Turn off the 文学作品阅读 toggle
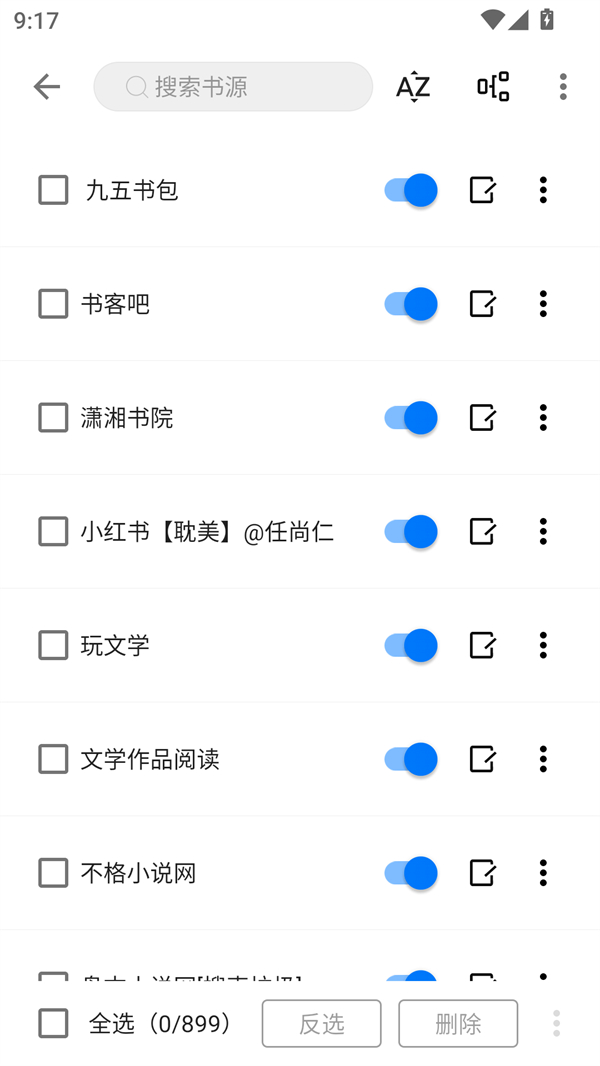This screenshot has height=1066, width=600. click(x=410, y=759)
